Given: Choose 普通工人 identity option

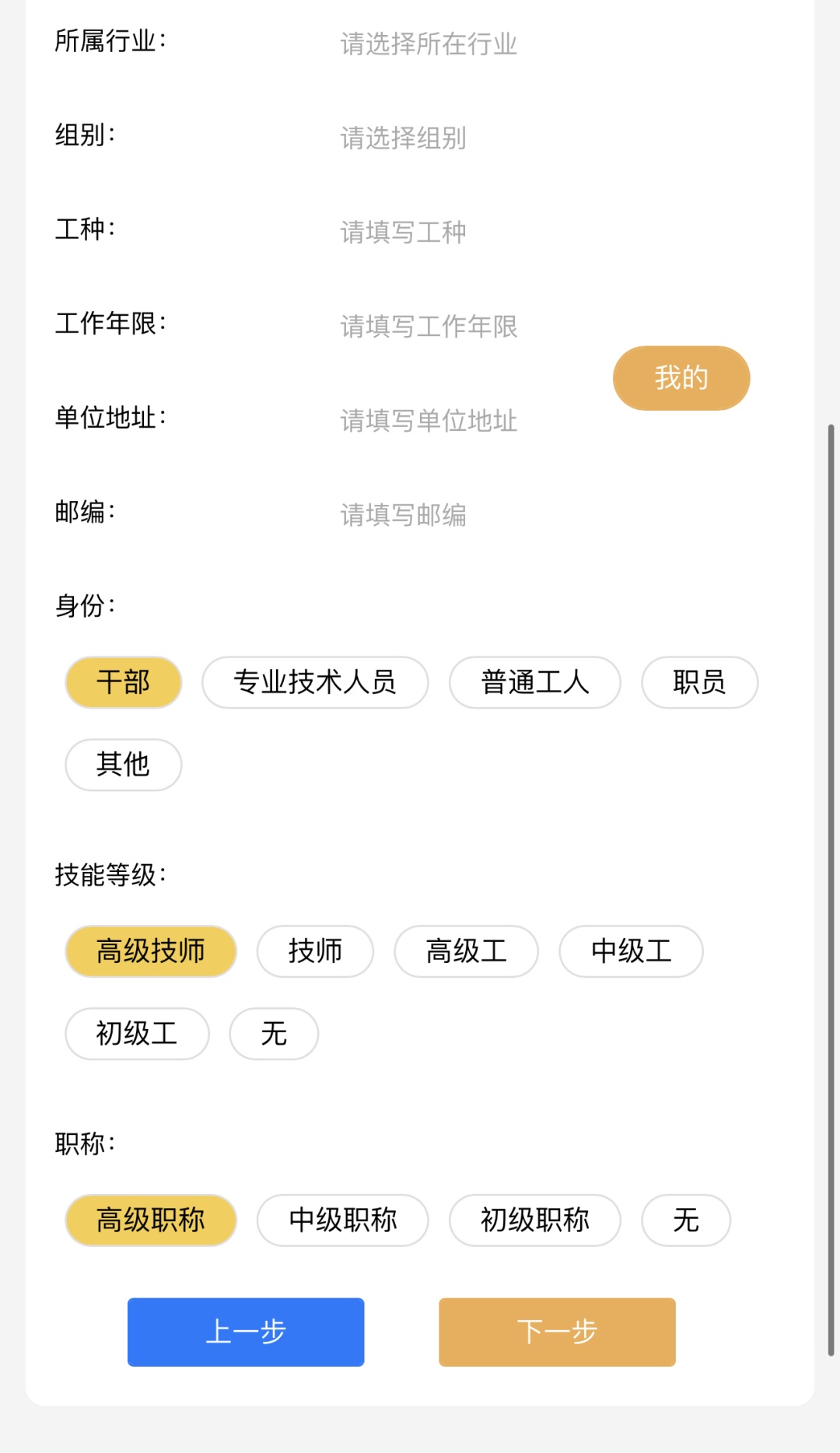Looking at the screenshot, I should [534, 682].
